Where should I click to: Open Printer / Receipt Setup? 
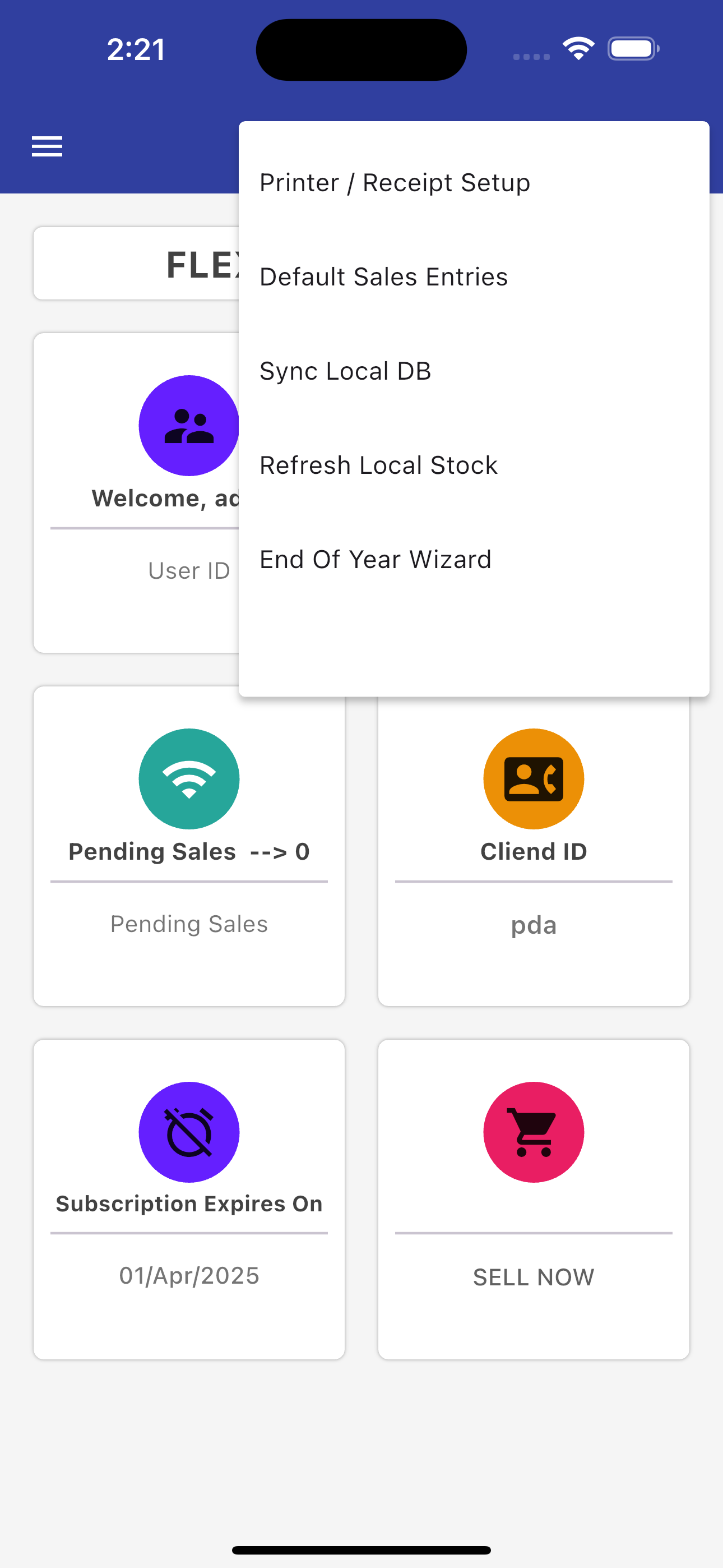point(474,183)
